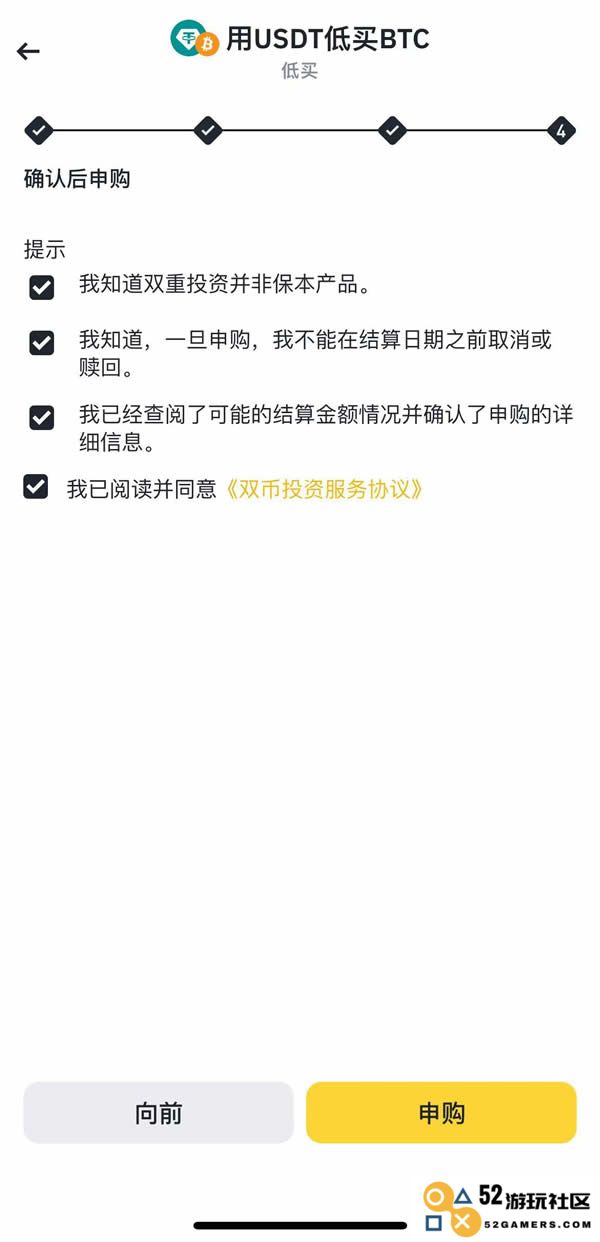
Task: Uncheck the 双重投资并非保本产品 checkbox
Action: pyautogui.click(x=41, y=288)
